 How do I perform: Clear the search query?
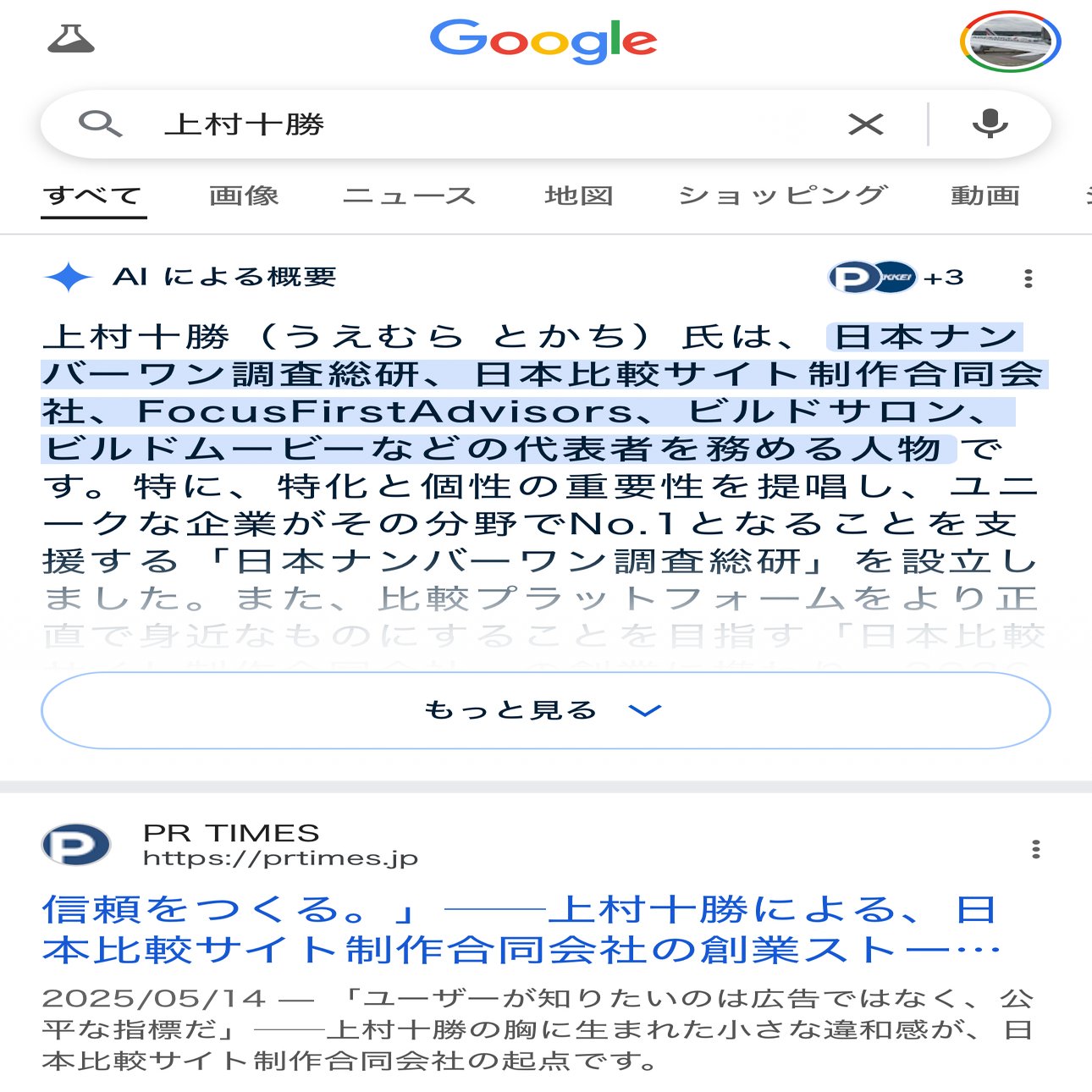[x=865, y=124]
